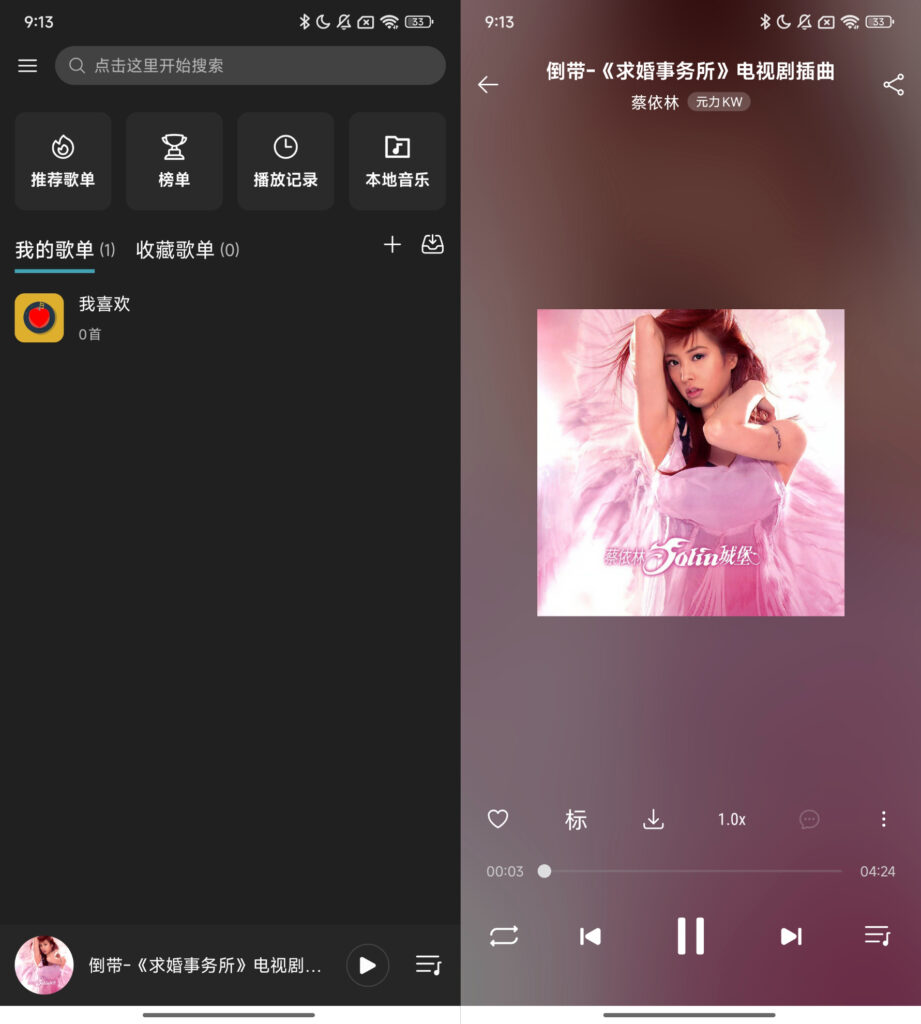Go to the previous track
This screenshot has width=921, height=1024.
590,936
